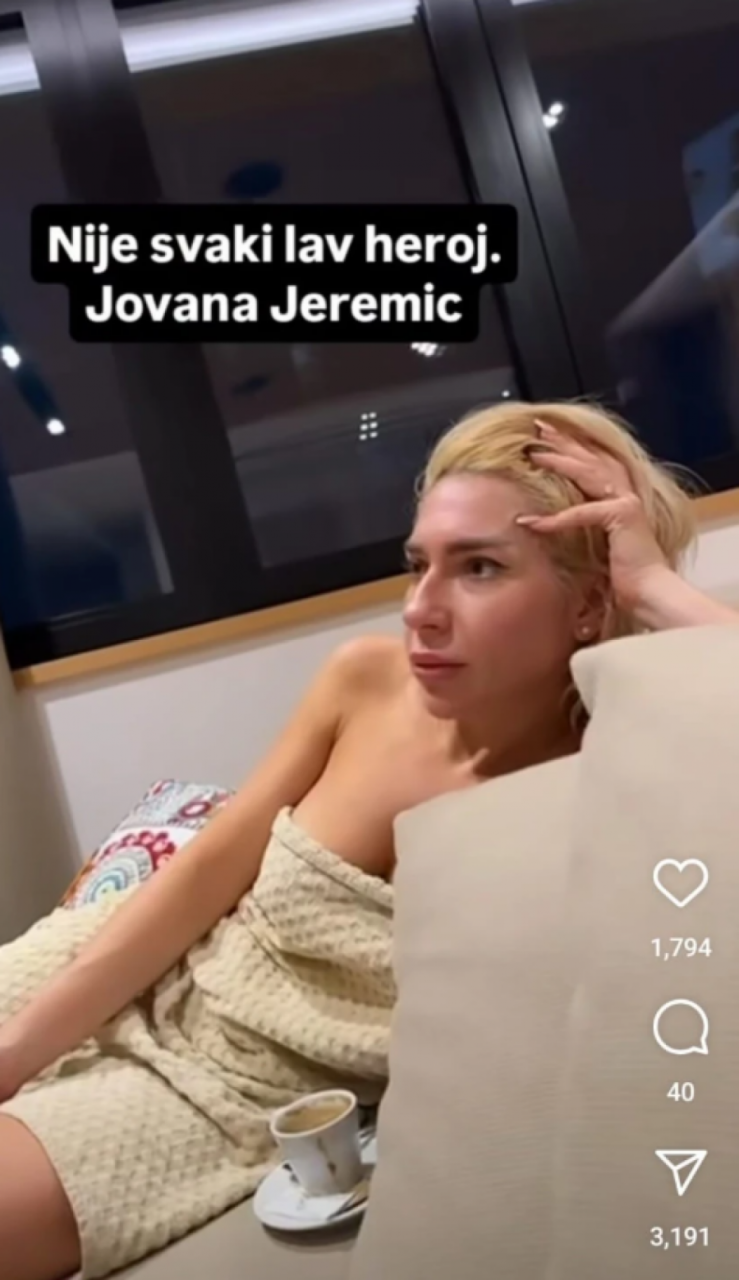Image resolution: width=739 pixels, height=1280 pixels.
Task: Like this reel with the heart icon
Action: [x=680, y=883]
